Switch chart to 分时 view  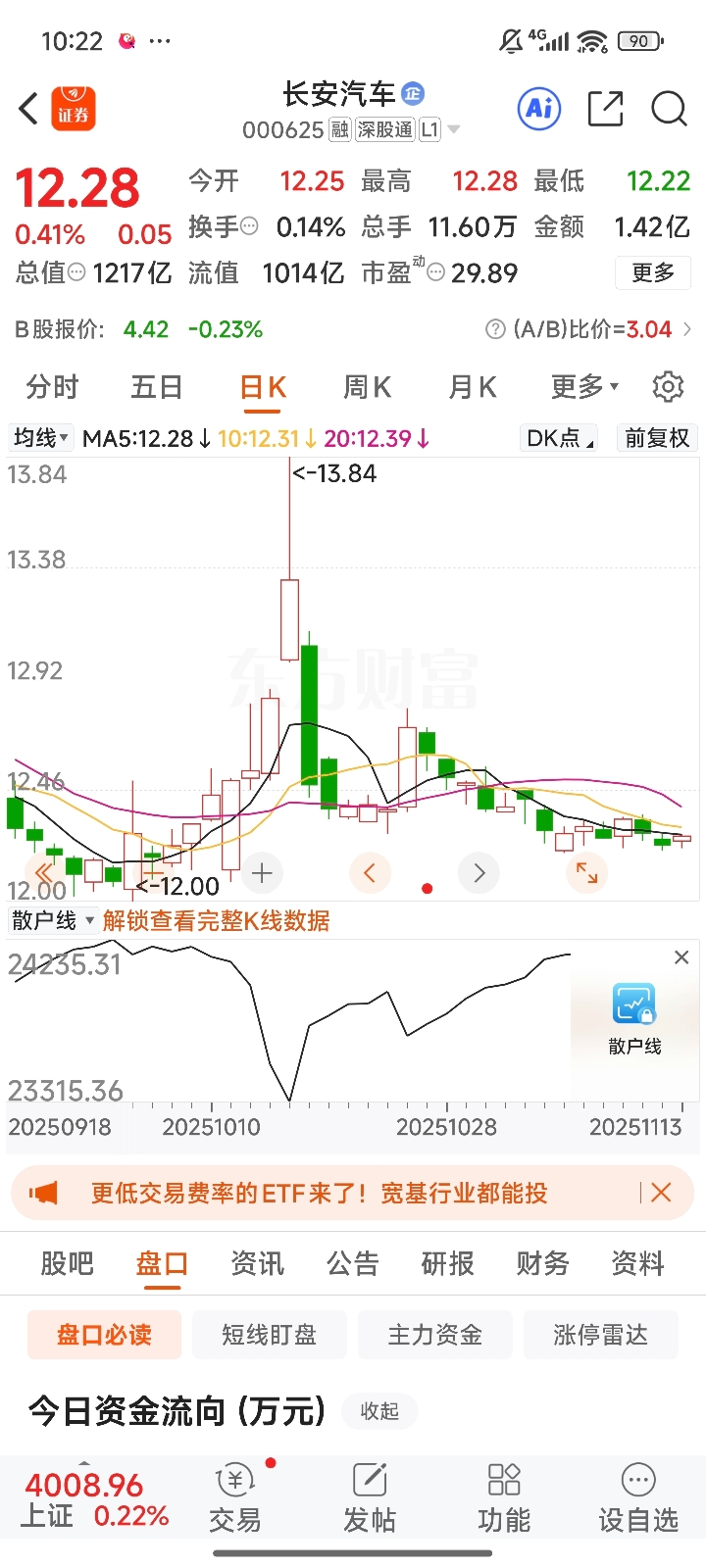point(52,387)
